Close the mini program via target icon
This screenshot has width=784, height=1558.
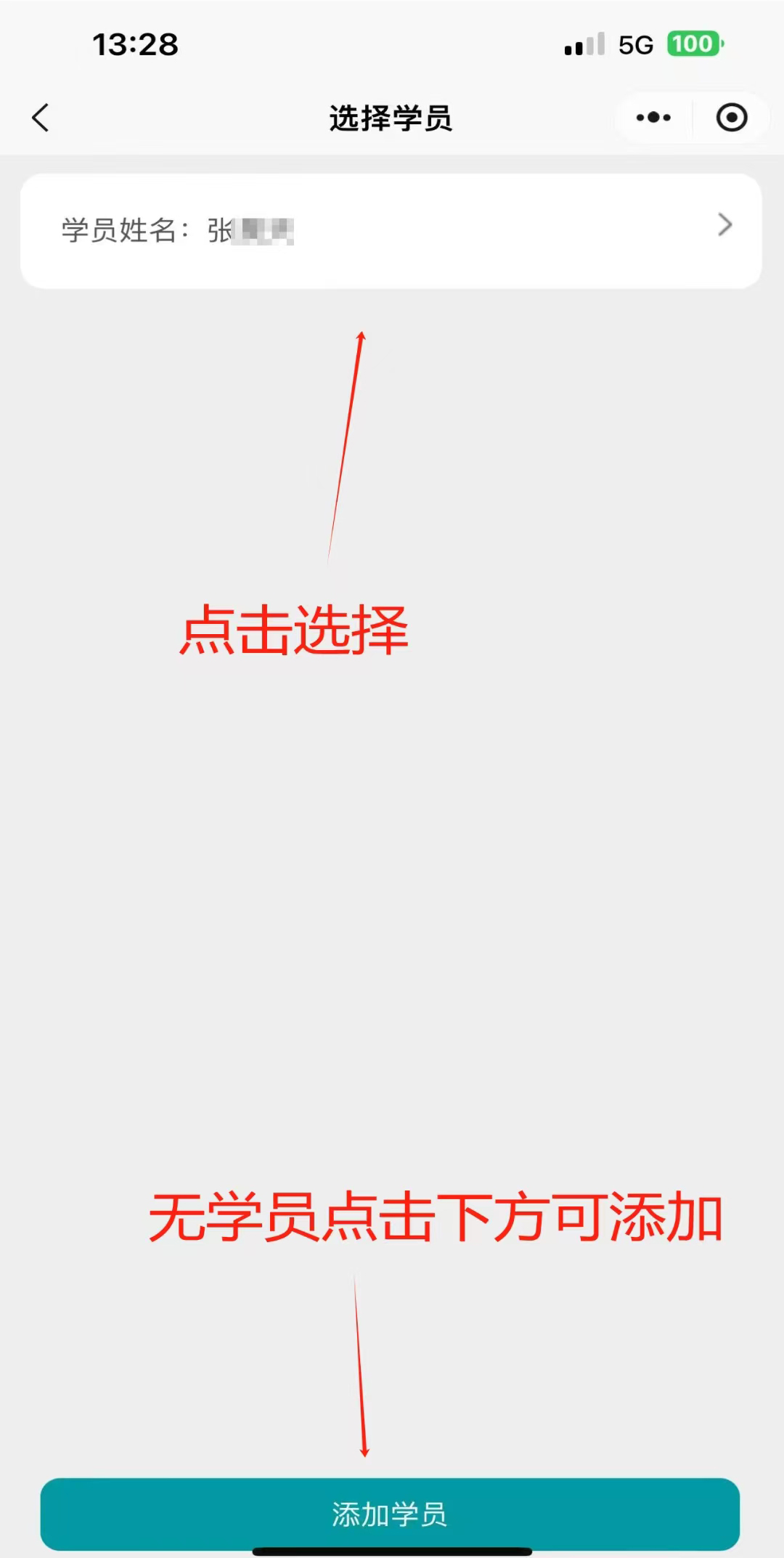pos(731,118)
